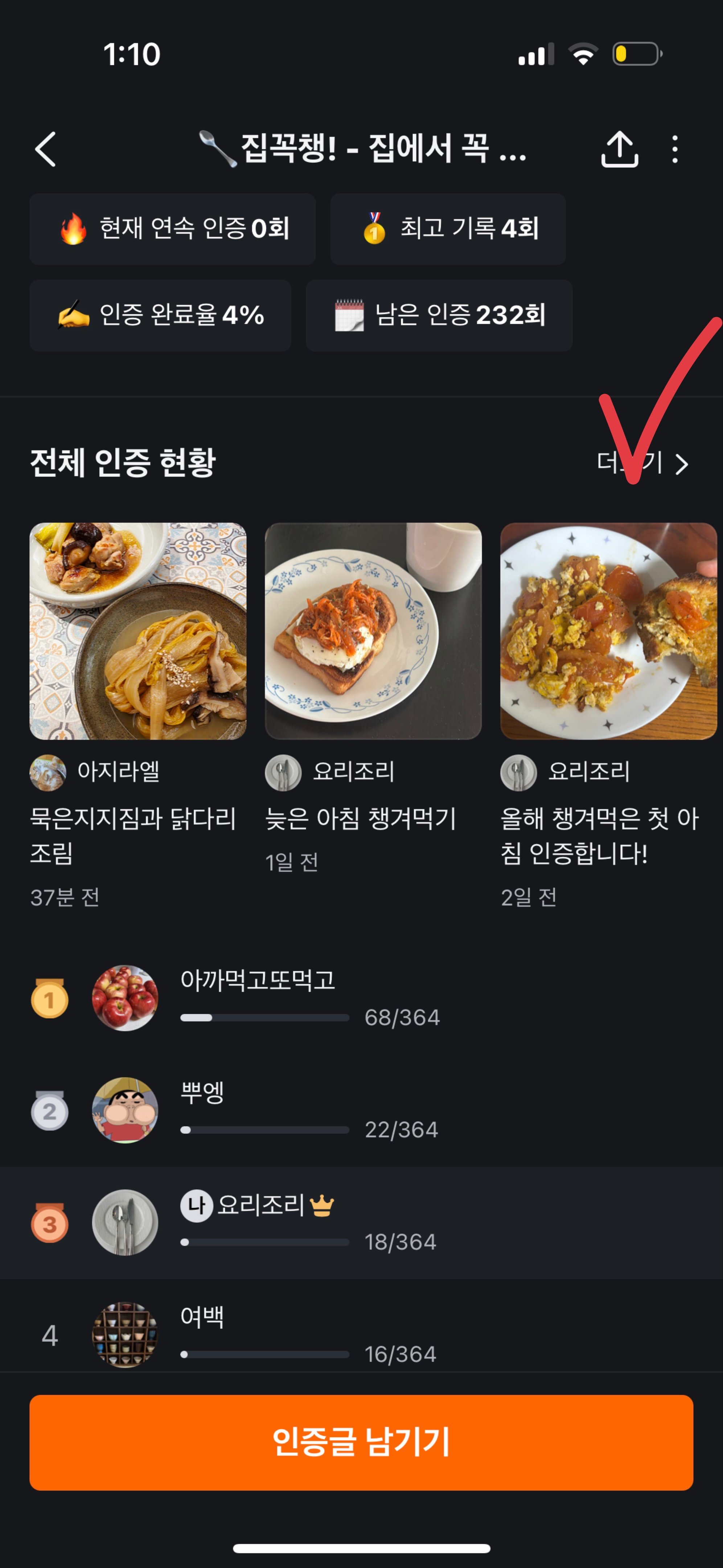Share this challenge page
Viewport: 723px width, 1568px height.
tap(619, 149)
